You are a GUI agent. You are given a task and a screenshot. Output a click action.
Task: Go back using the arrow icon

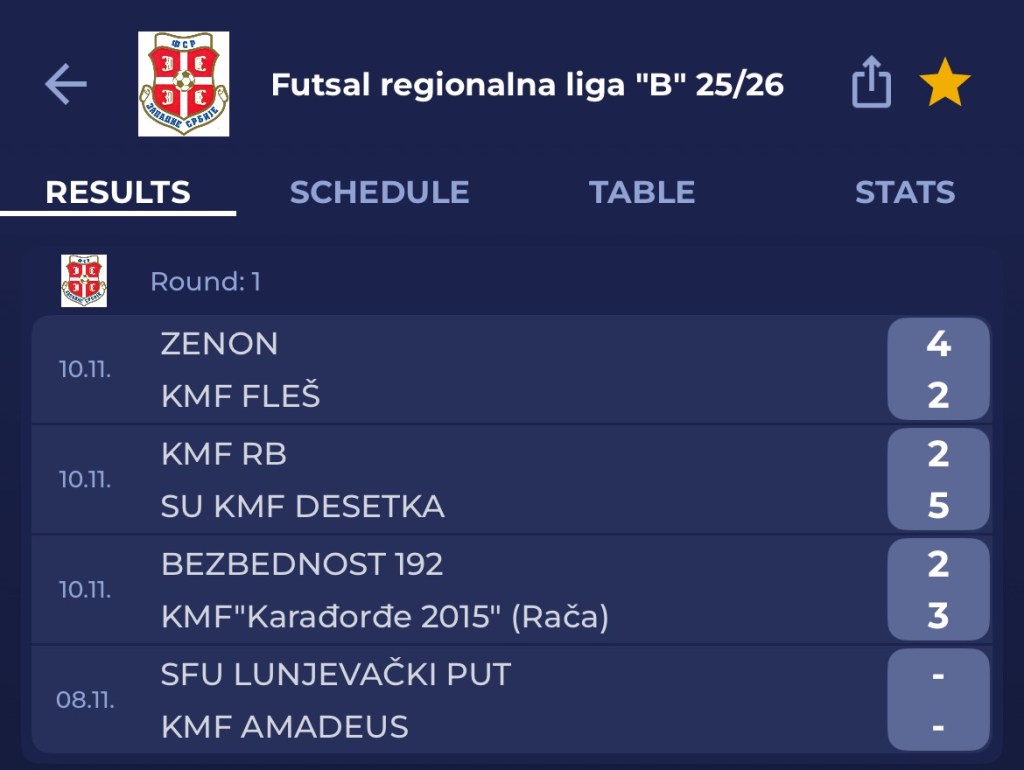(x=66, y=85)
